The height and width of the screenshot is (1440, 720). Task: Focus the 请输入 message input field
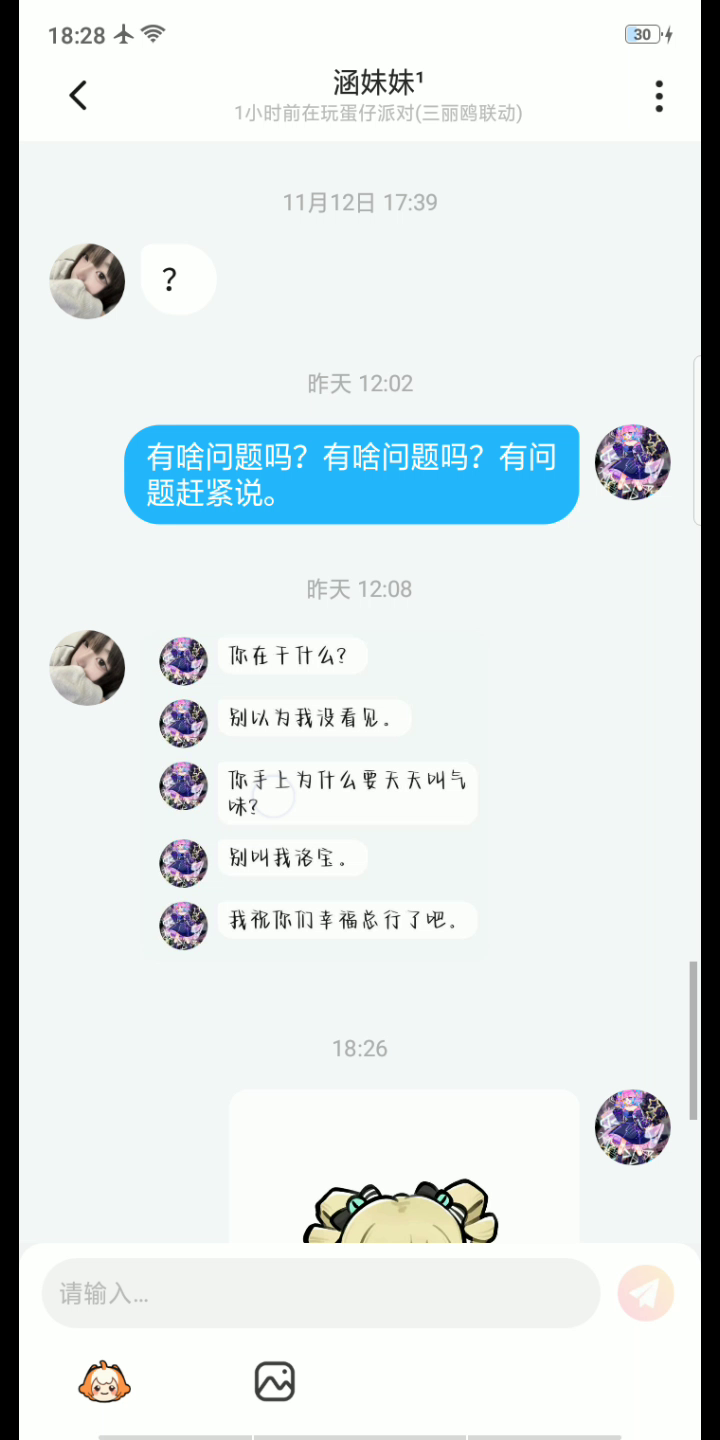click(320, 1293)
